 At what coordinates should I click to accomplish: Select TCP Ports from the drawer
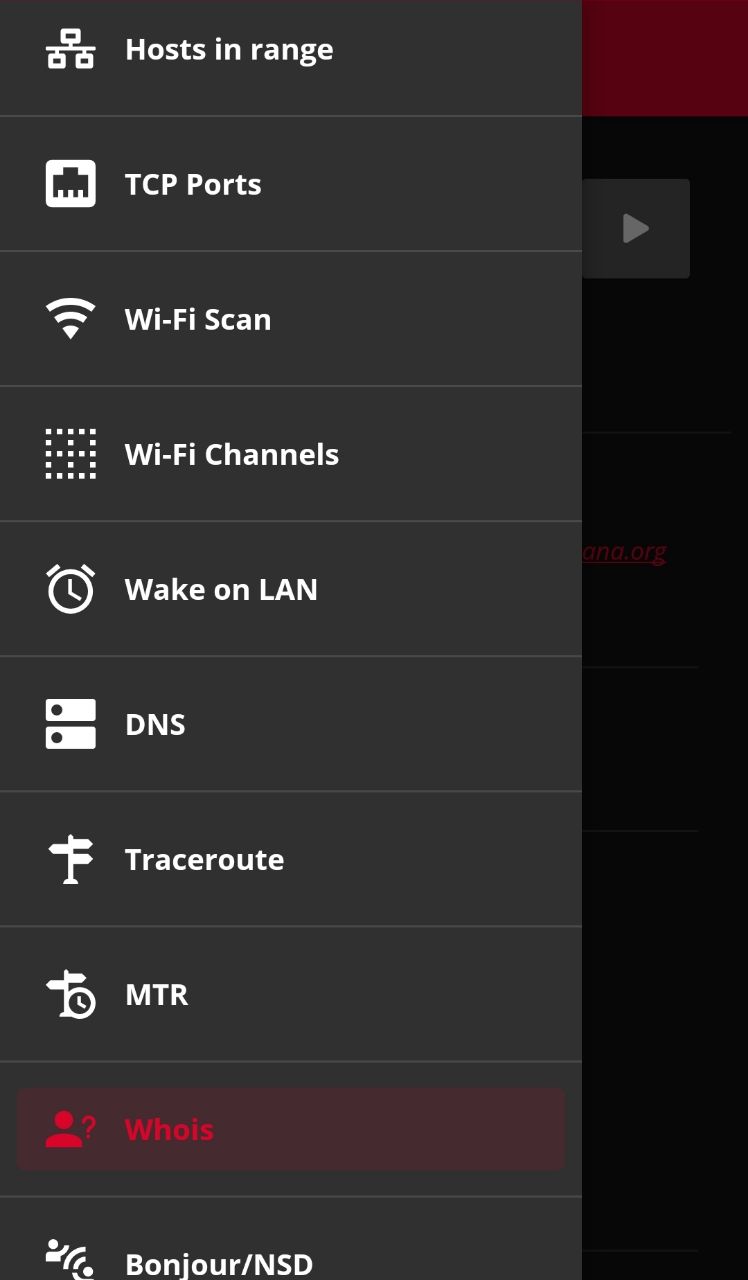tap(193, 185)
